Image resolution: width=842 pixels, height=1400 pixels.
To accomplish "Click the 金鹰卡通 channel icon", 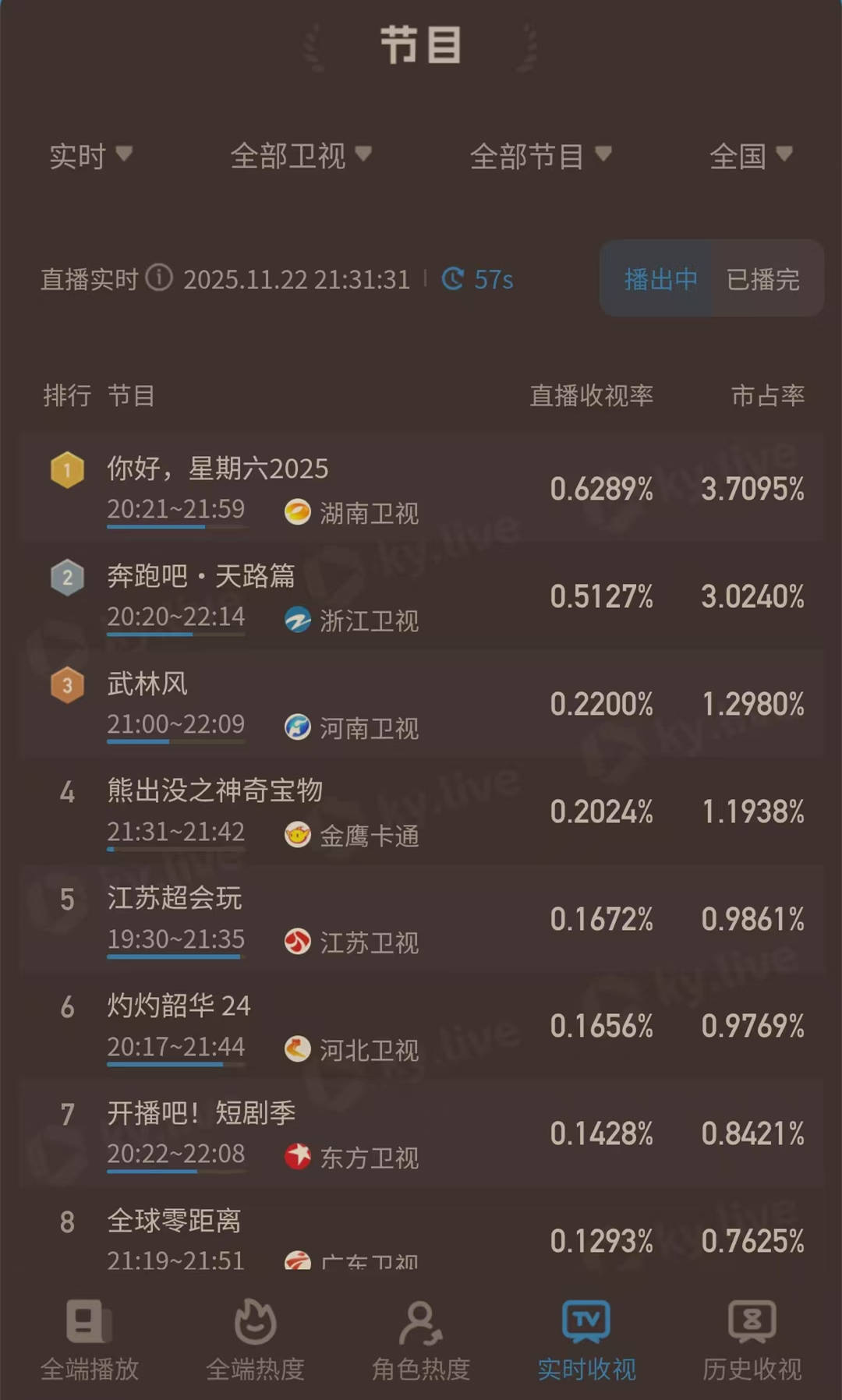I will pyautogui.click(x=296, y=837).
